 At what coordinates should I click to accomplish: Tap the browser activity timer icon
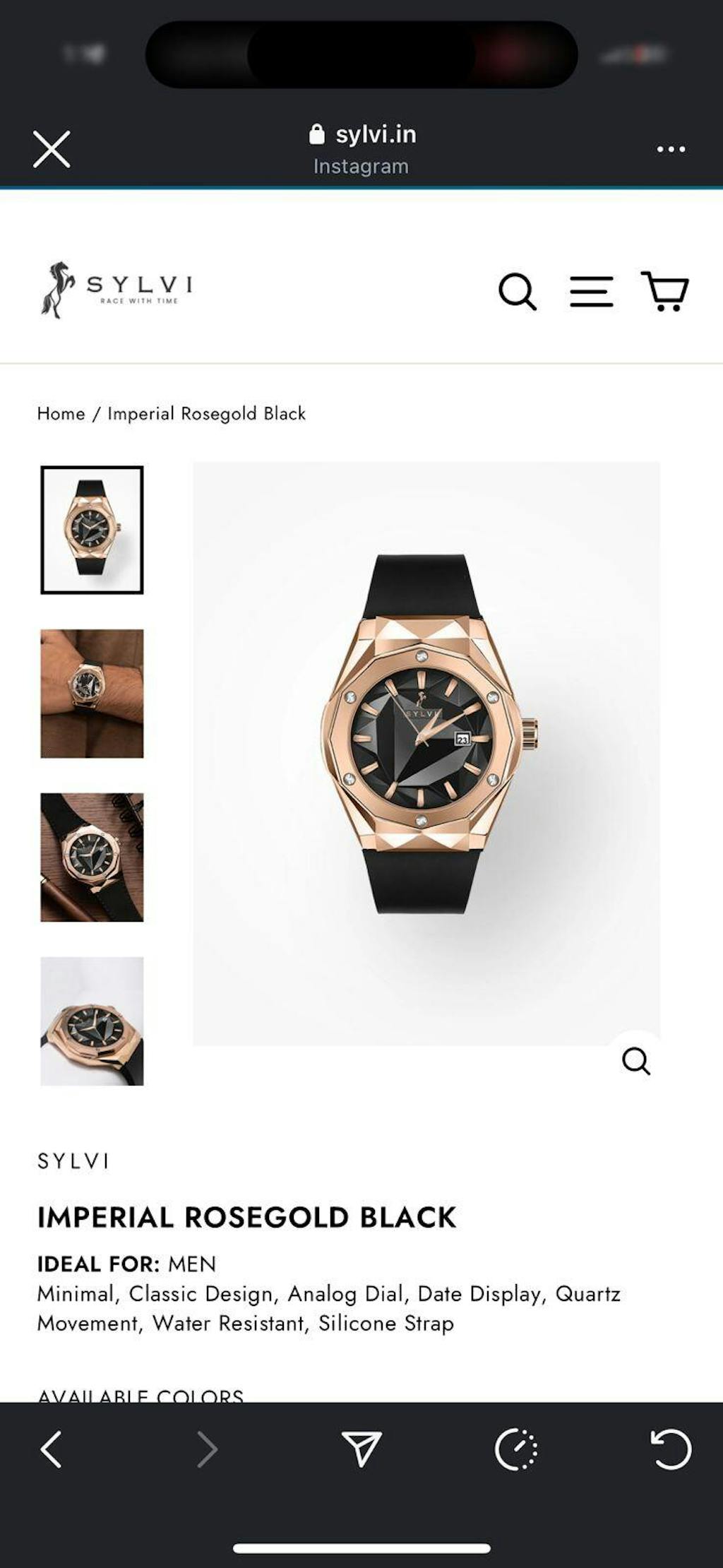point(515,1450)
